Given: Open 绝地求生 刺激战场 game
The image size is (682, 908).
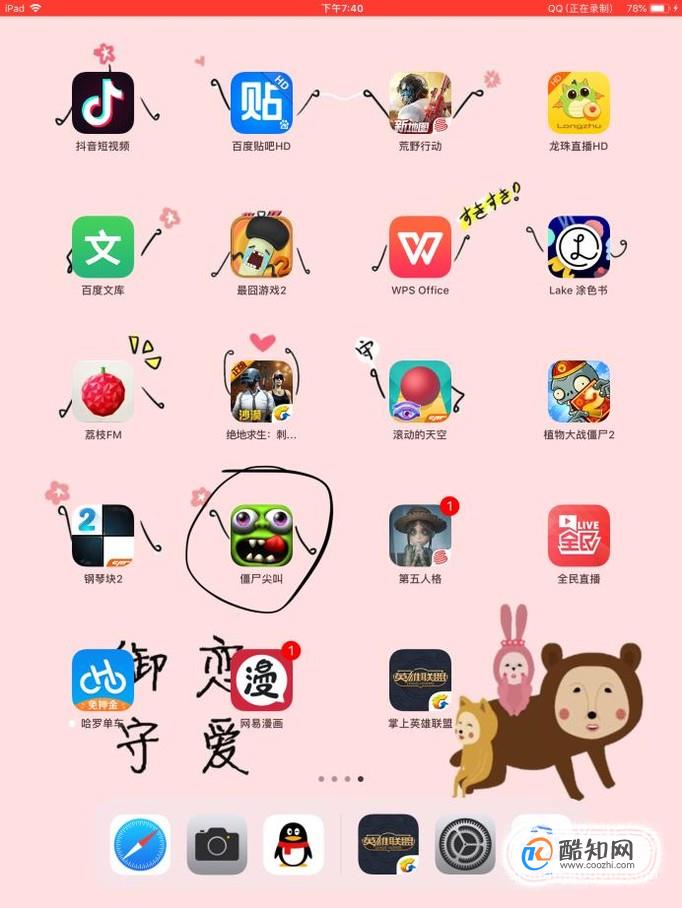Looking at the screenshot, I should click(262, 391).
